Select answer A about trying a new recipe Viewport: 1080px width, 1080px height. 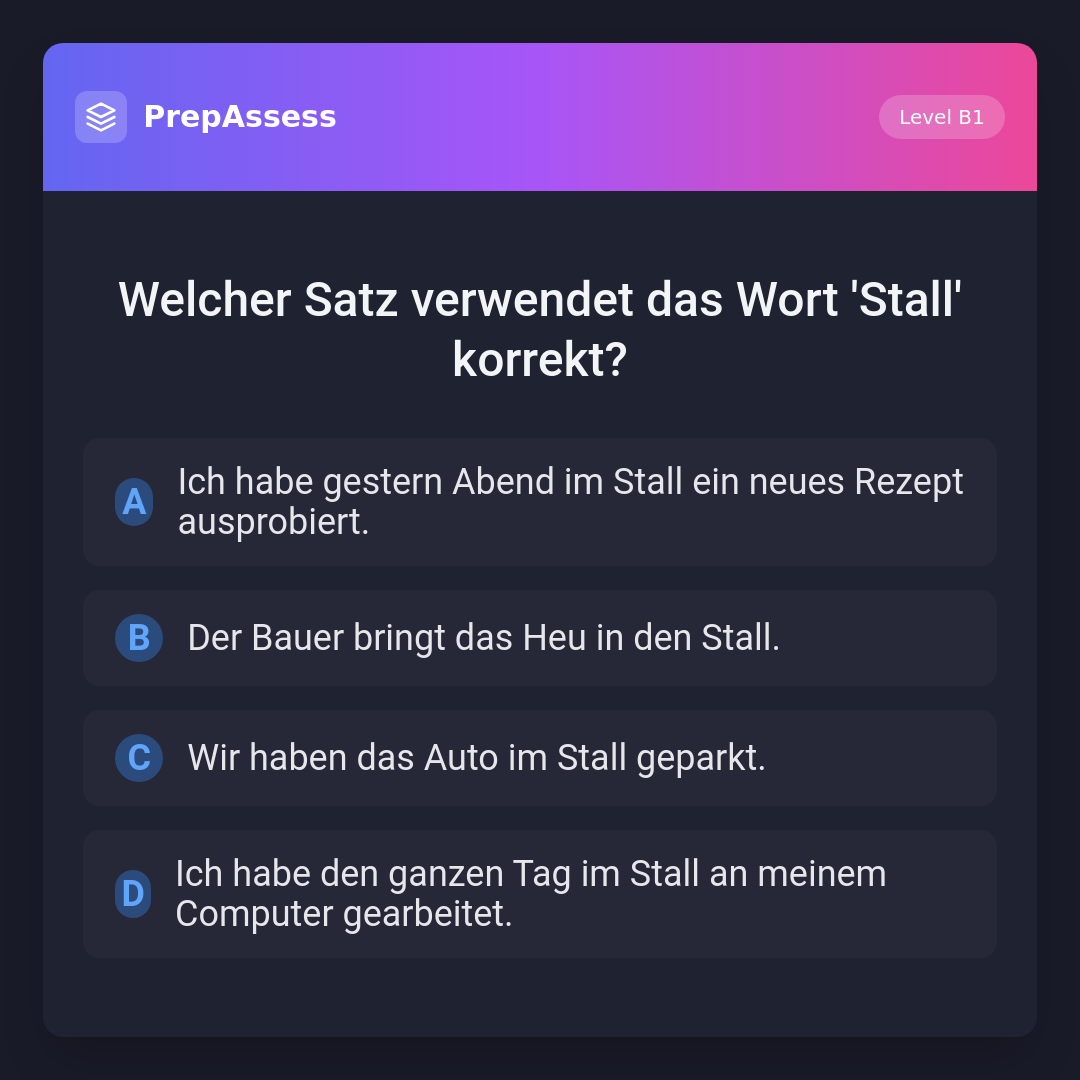tap(540, 502)
